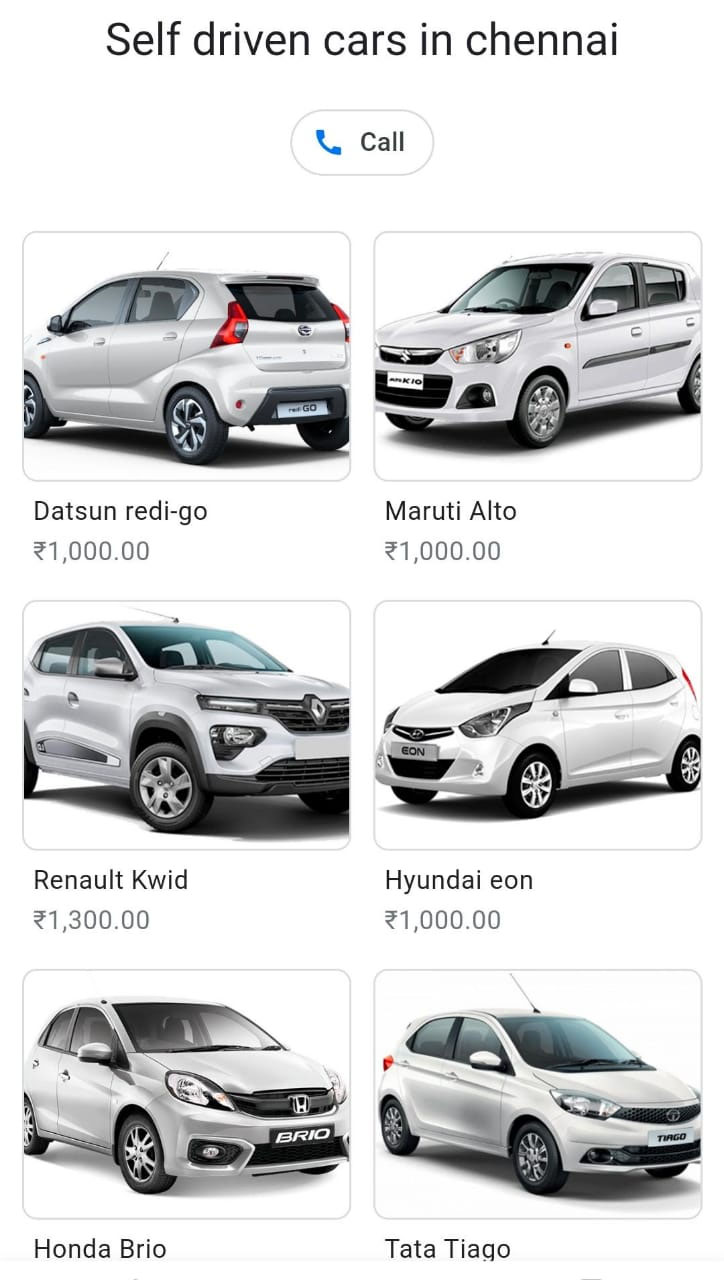View the Renault Kwid product tile
724x1280 pixels.
click(x=187, y=725)
